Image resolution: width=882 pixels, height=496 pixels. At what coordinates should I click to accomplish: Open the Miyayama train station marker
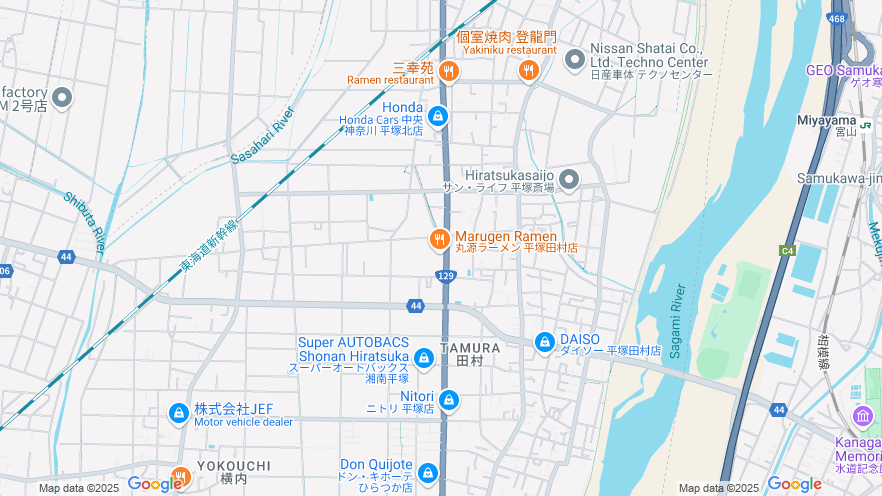866,125
